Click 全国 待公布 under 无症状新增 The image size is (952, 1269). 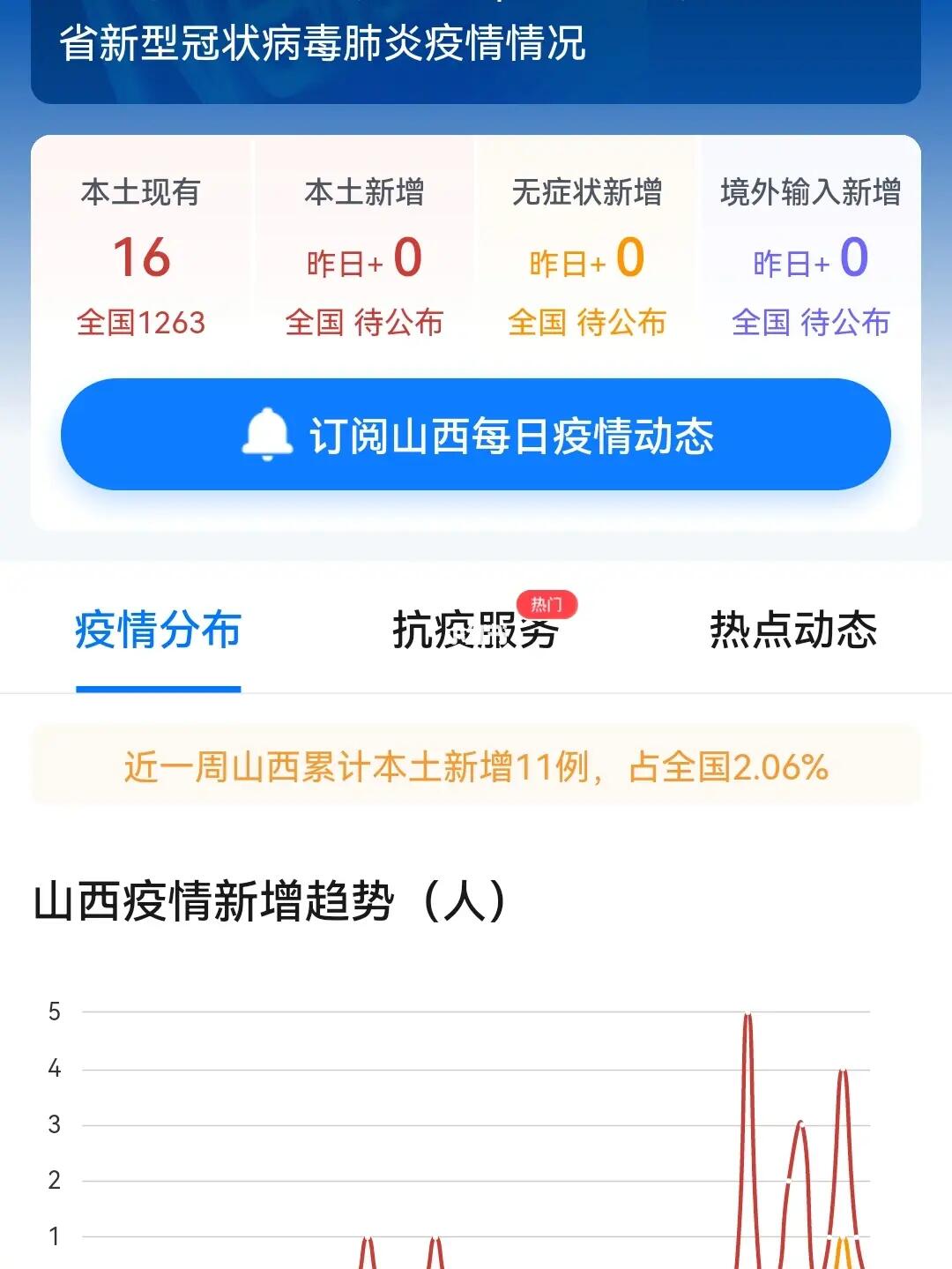point(588,324)
